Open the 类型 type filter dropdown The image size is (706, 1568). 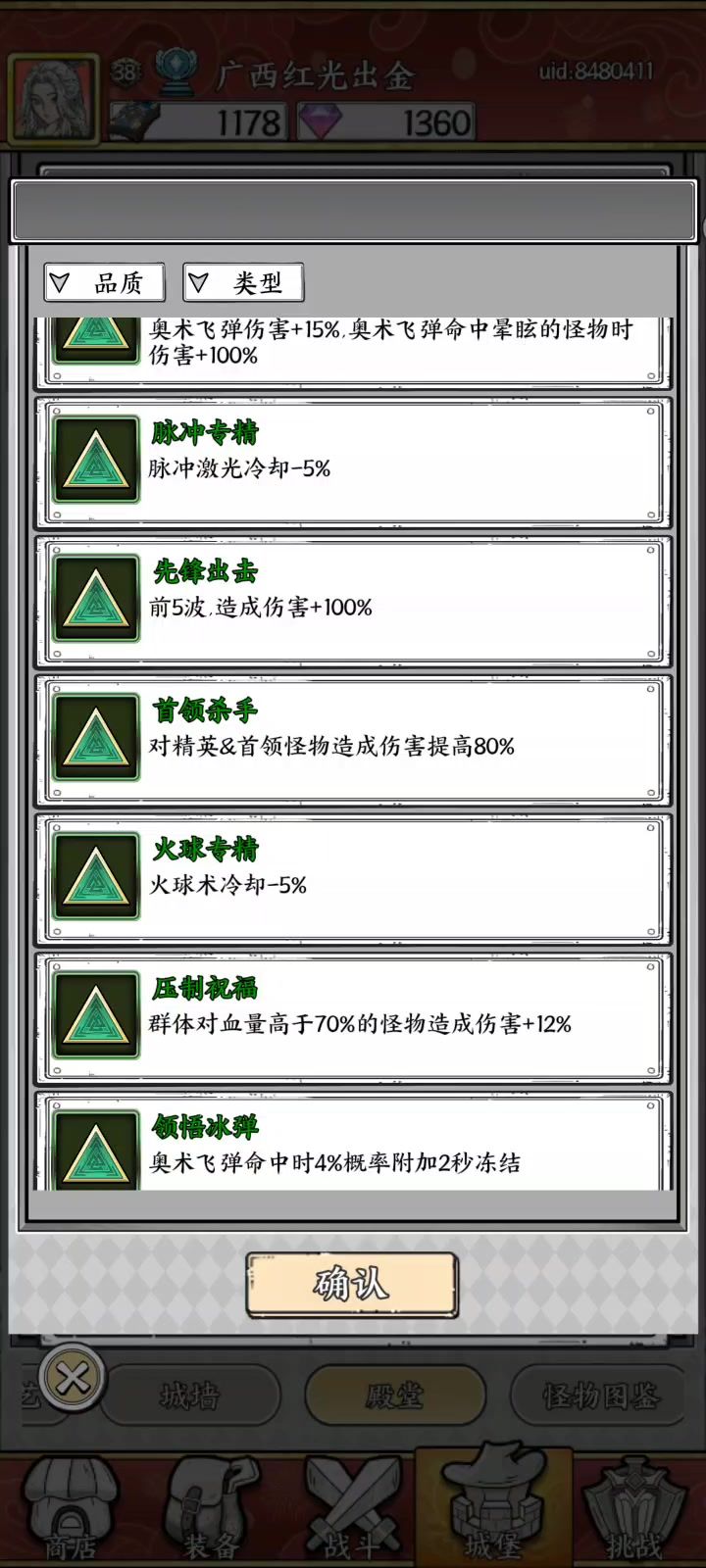point(243,283)
